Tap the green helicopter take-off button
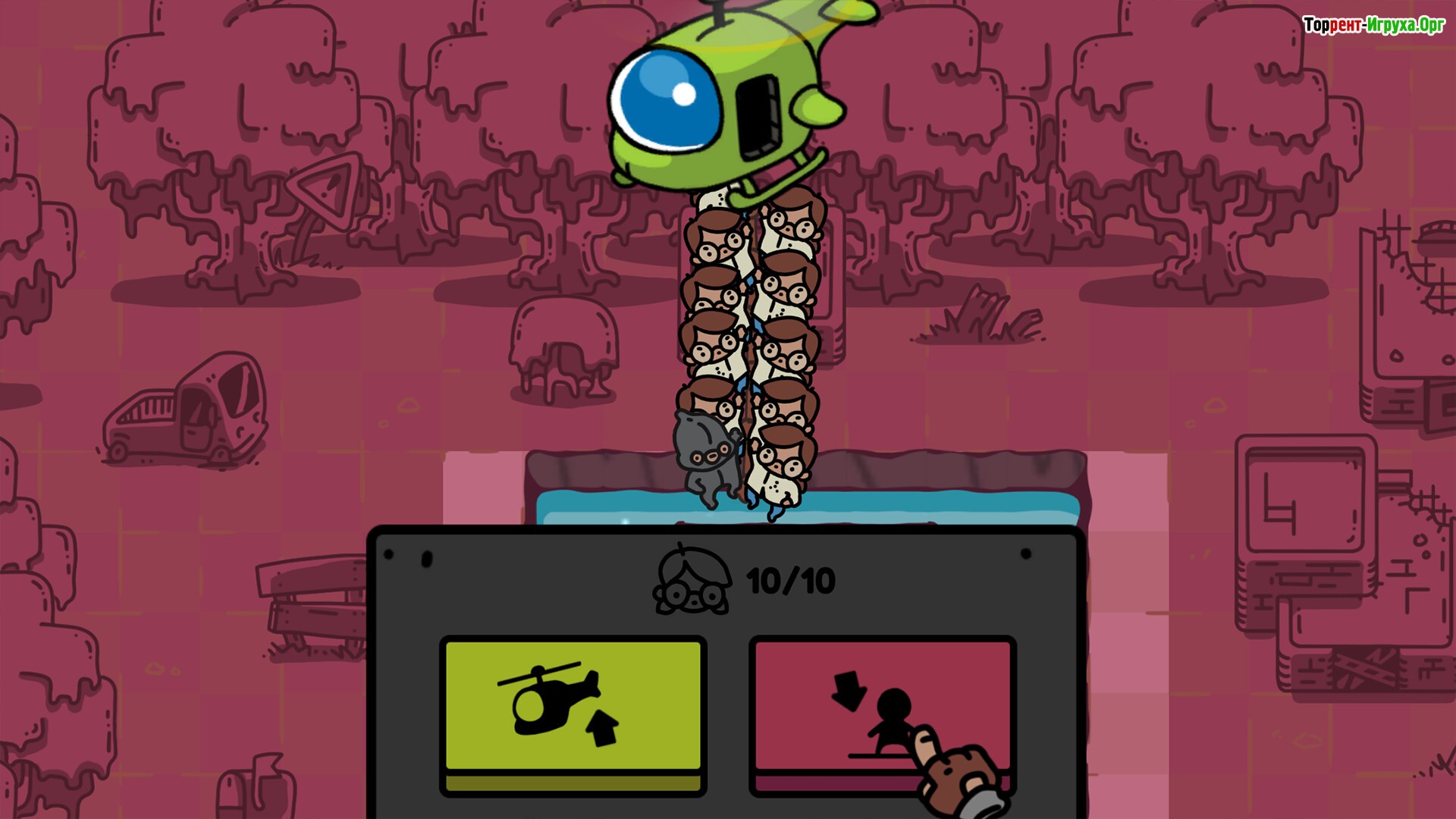1456x819 pixels. (573, 710)
